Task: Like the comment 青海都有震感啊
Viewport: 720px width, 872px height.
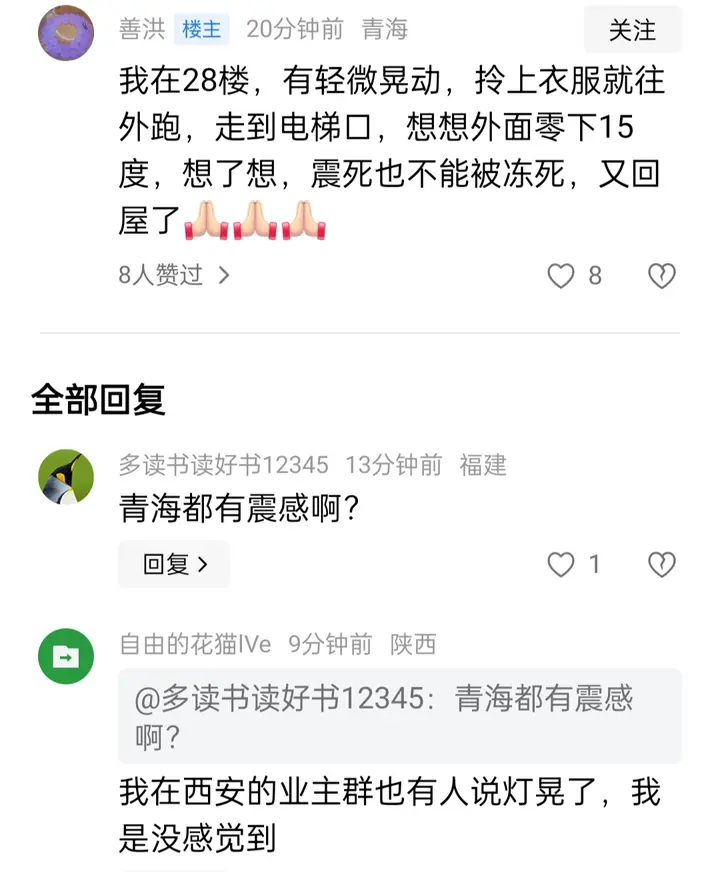Action: pos(562,565)
